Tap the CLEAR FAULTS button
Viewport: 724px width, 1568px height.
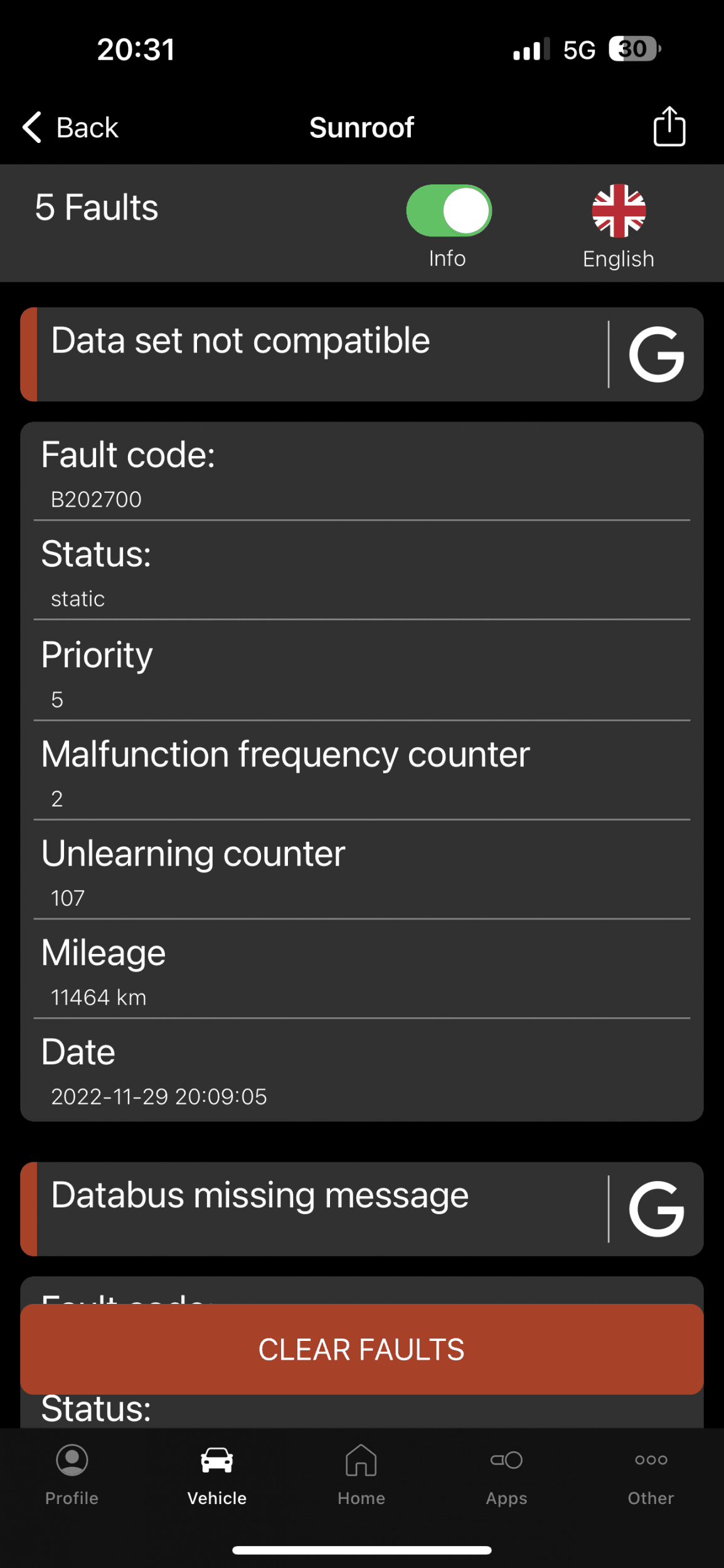[x=362, y=1349]
